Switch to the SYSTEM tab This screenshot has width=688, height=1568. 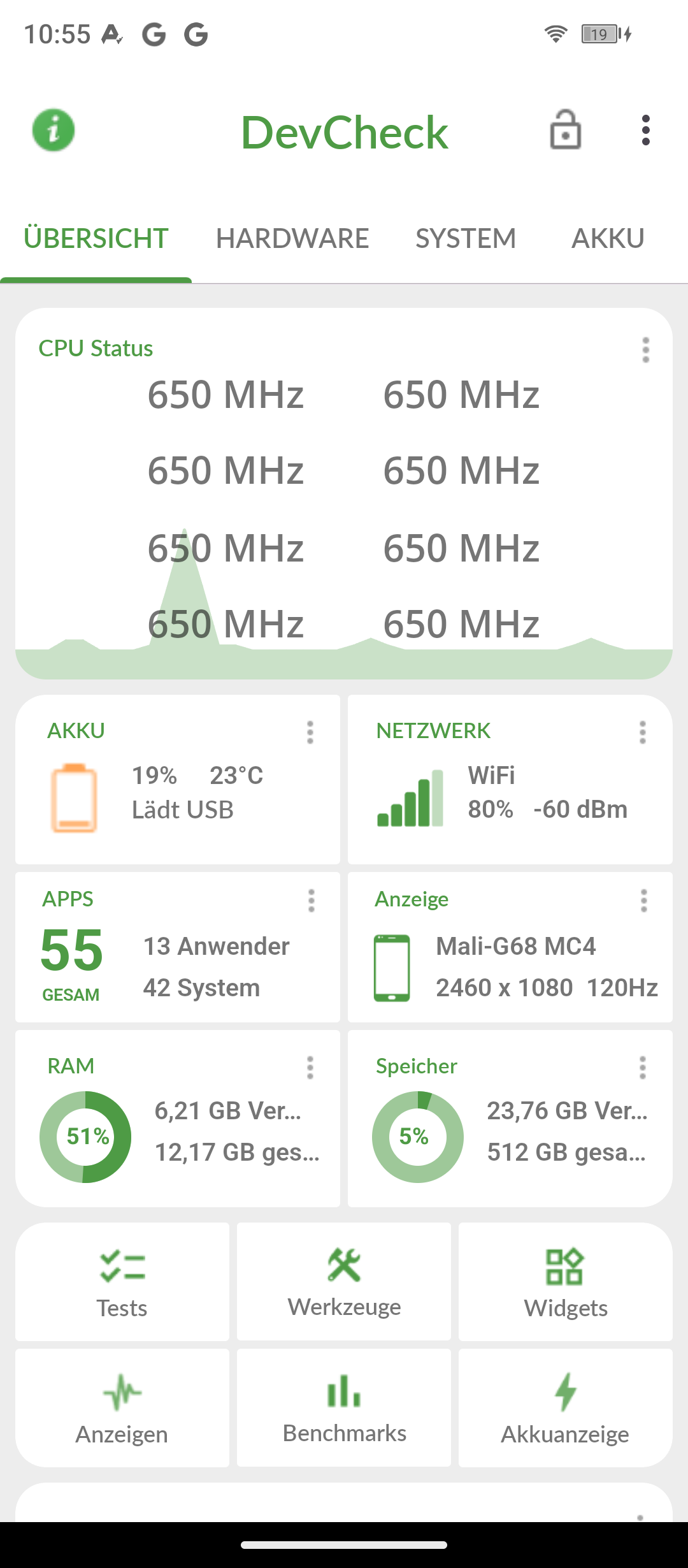(466, 239)
